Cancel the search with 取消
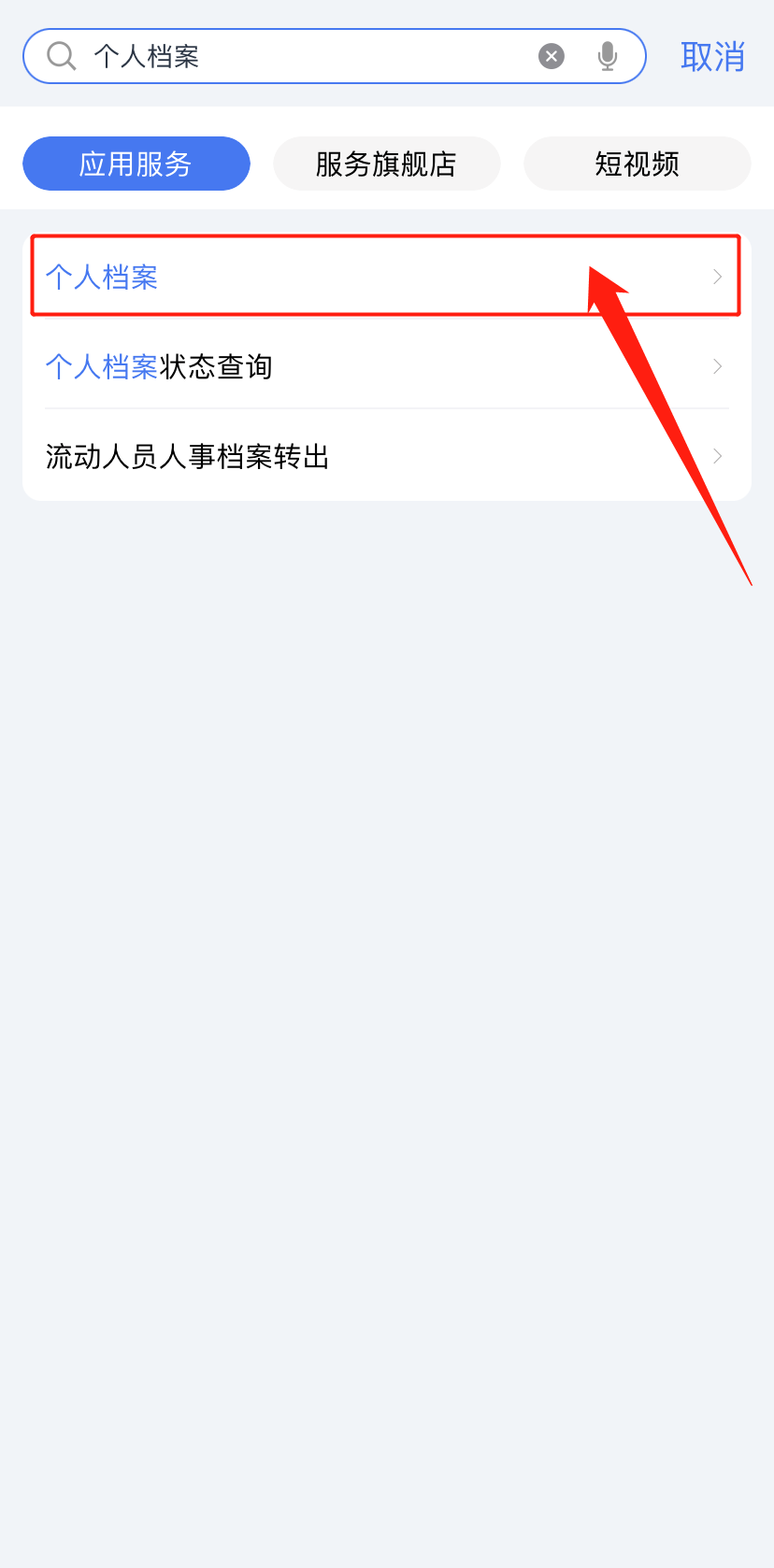774x1568 pixels. (x=712, y=57)
